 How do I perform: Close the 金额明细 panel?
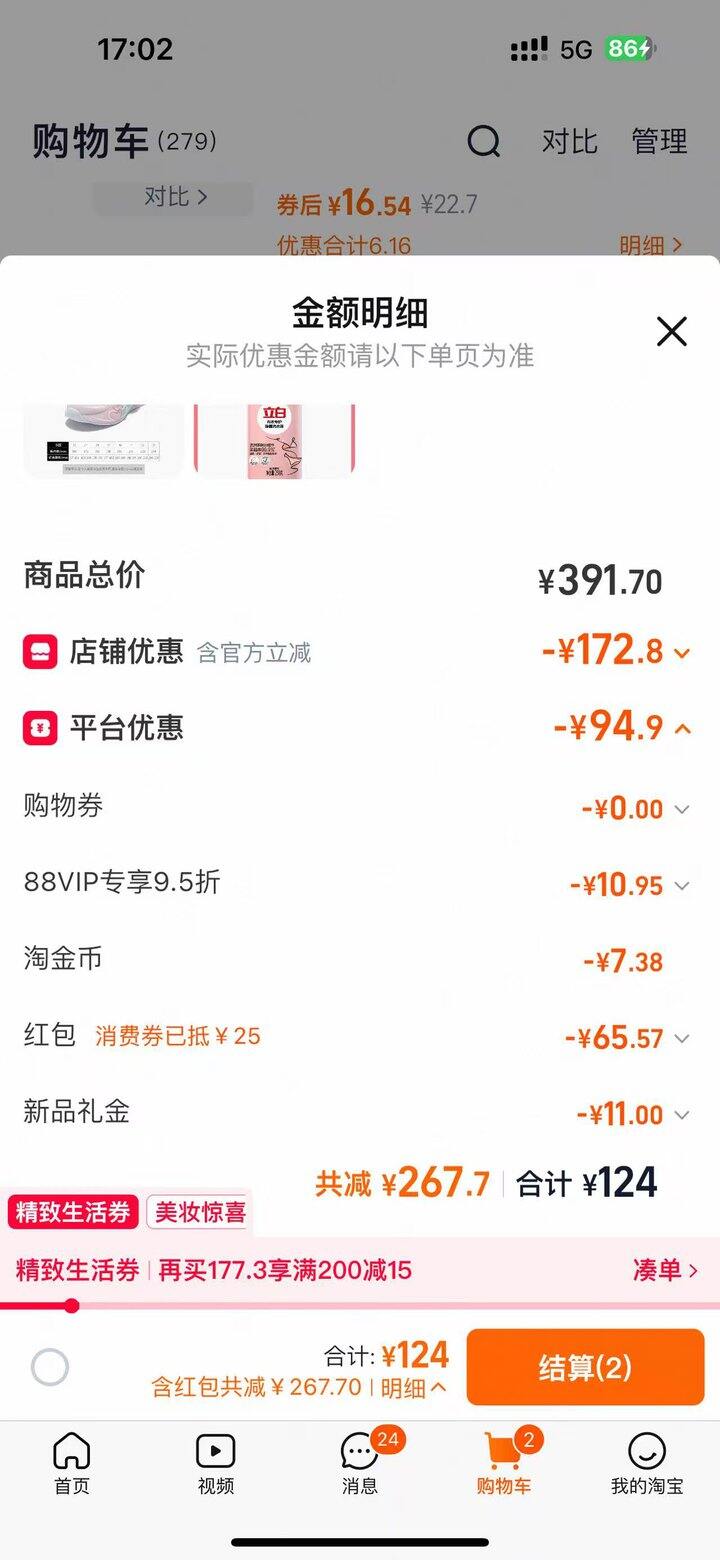[x=671, y=331]
